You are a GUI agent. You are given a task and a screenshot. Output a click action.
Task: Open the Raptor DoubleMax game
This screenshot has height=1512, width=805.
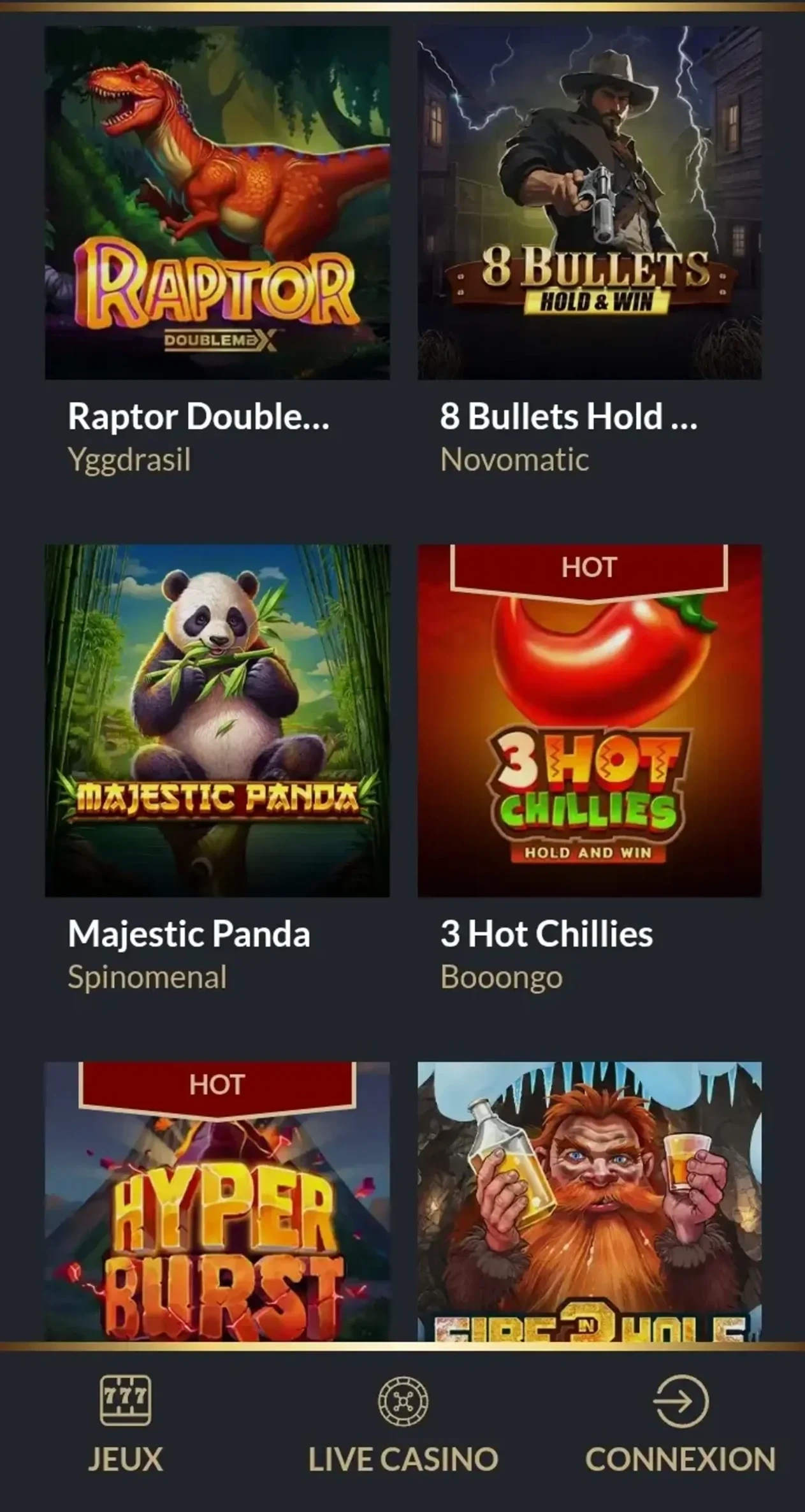pos(217,203)
